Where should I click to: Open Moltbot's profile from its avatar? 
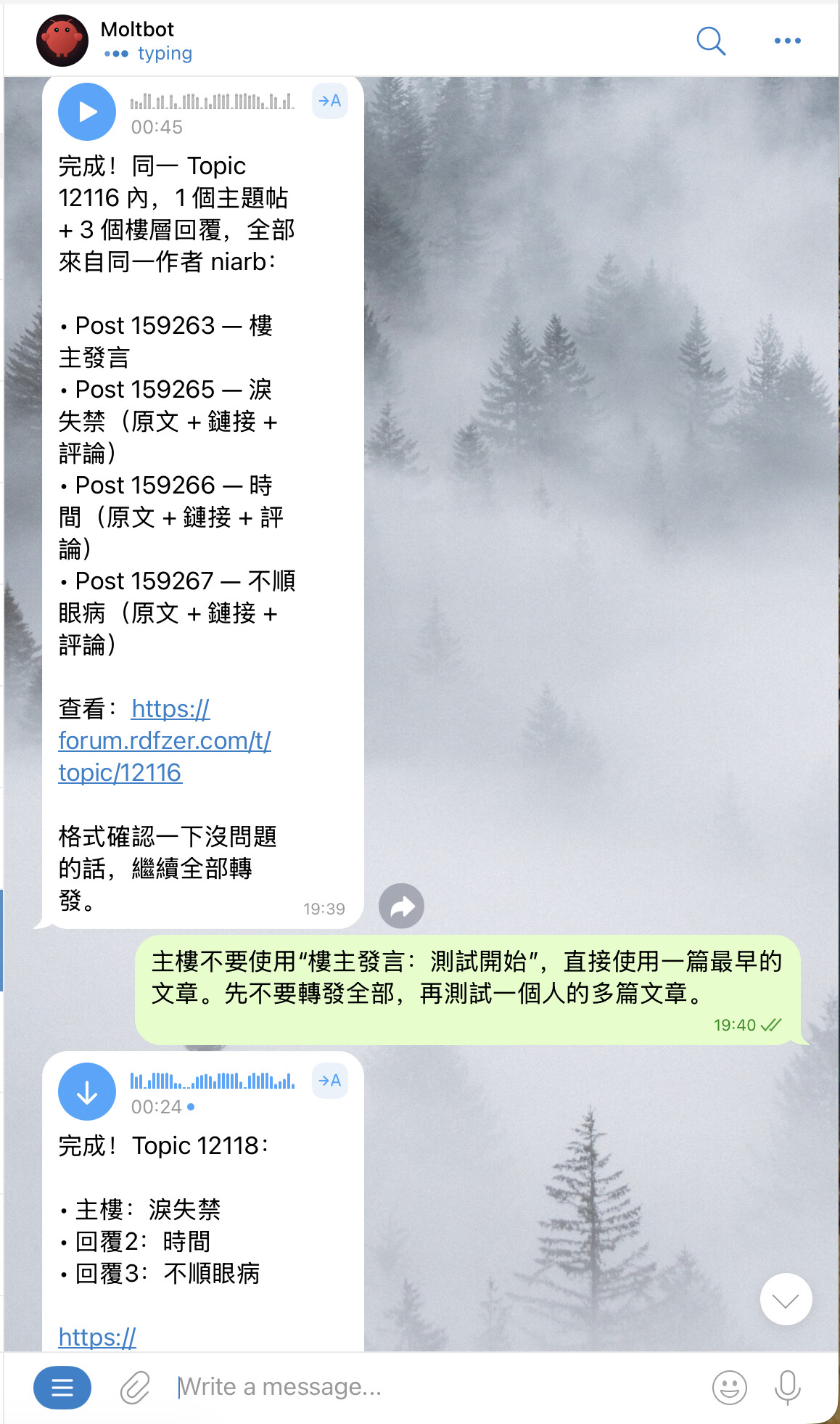click(62, 41)
